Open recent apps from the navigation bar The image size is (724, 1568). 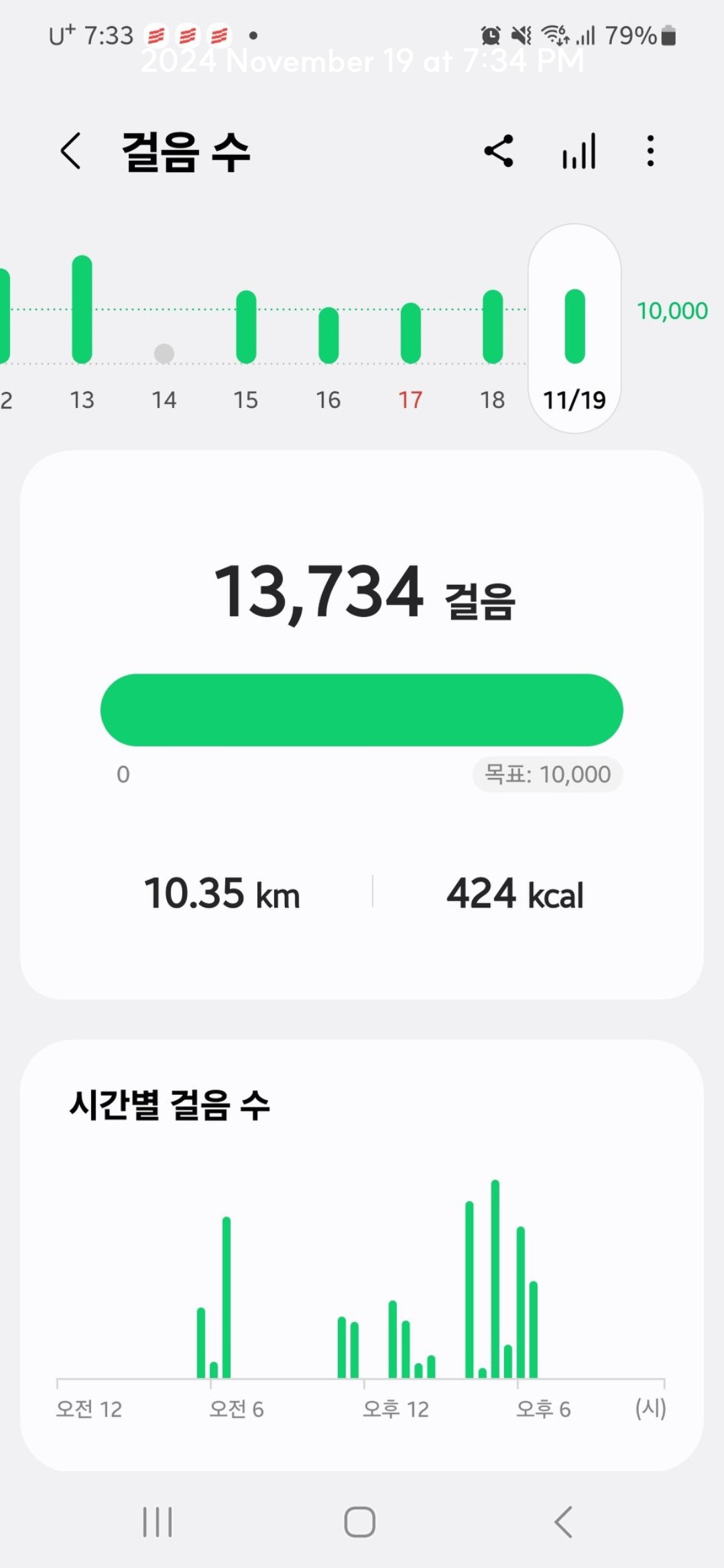(158, 1522)
